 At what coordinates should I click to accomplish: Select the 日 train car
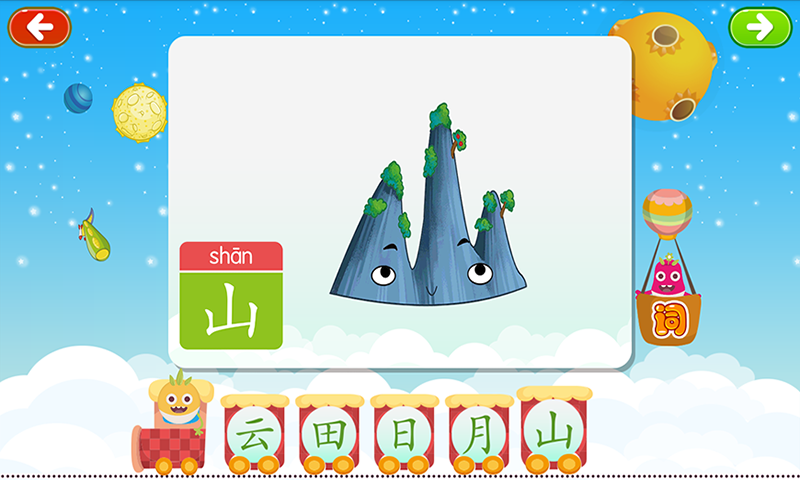(404, 435)
